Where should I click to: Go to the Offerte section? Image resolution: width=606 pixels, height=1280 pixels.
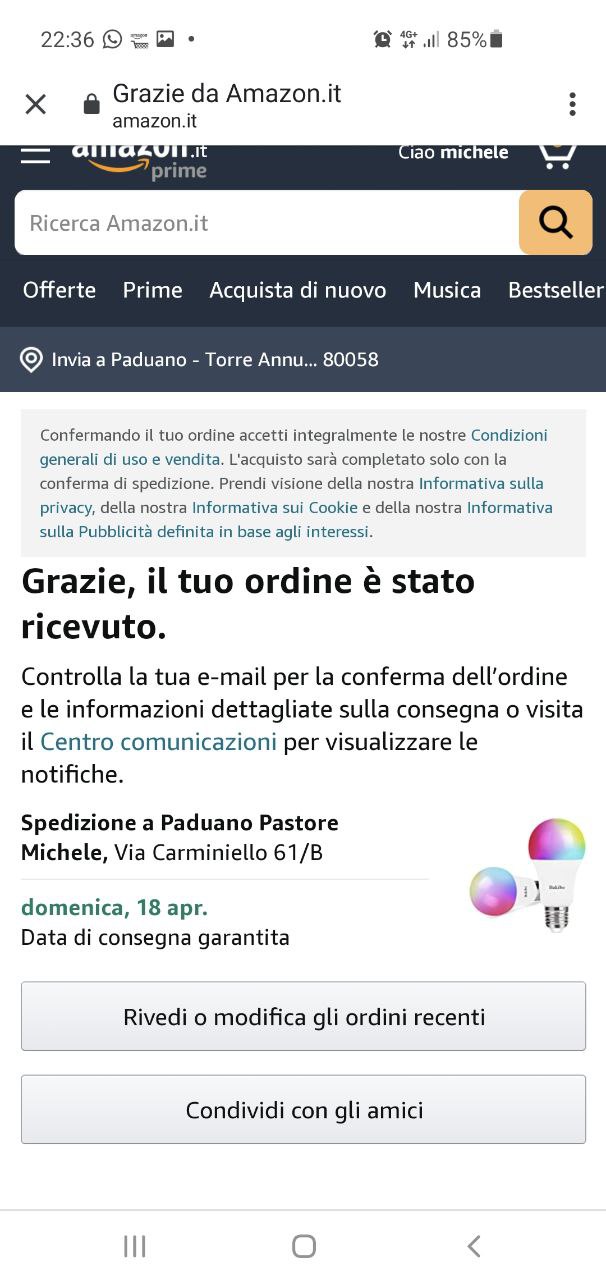point(59,290)
